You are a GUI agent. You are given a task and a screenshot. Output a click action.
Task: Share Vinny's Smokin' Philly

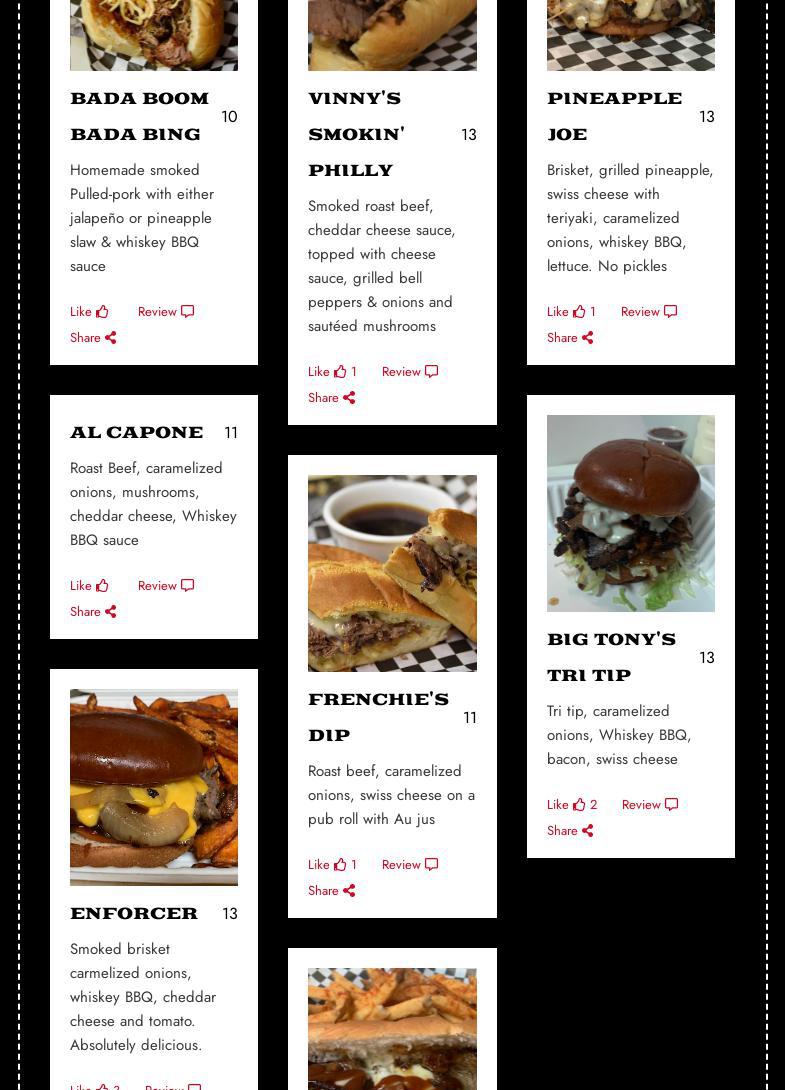click(x=331, y=398)
